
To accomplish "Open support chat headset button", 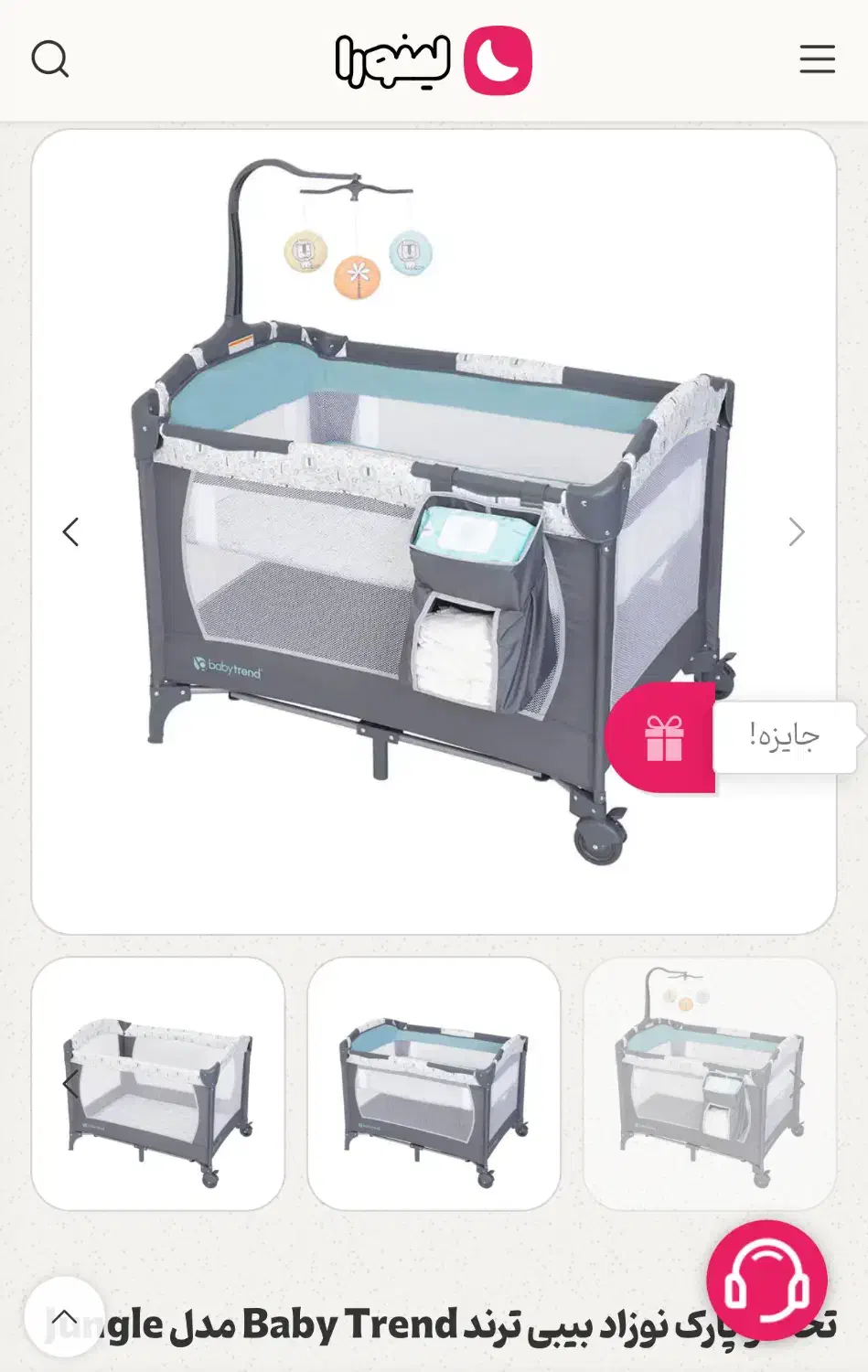I will (766, 1281).
